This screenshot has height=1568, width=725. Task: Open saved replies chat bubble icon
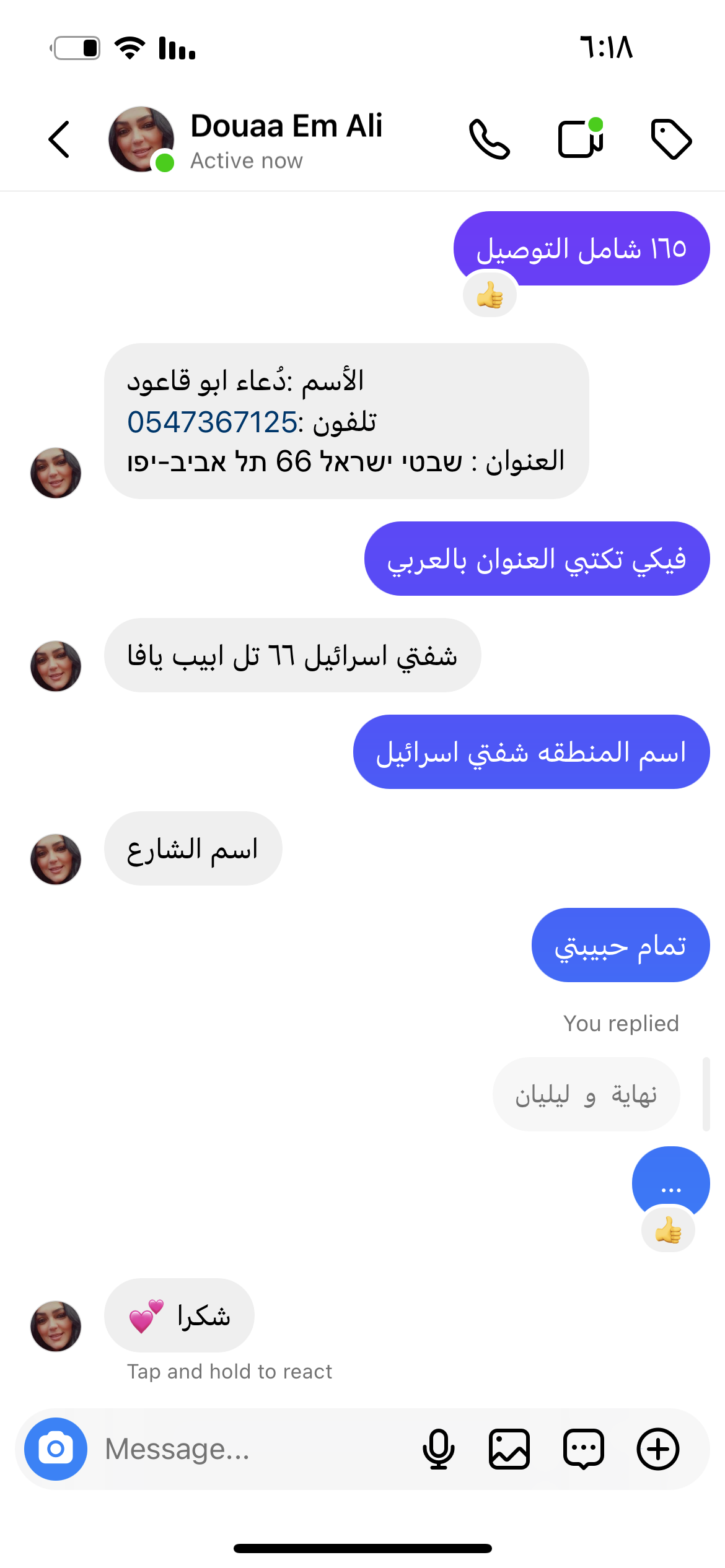[x=584, y=1449]
